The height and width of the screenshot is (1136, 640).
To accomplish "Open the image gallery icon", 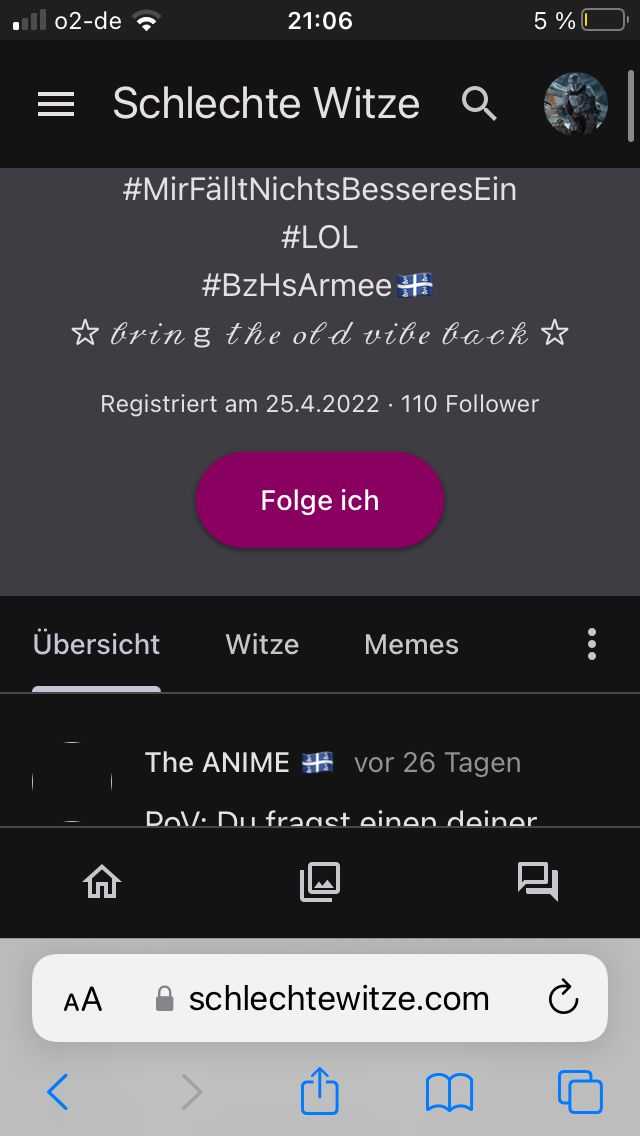I will 320,881.
